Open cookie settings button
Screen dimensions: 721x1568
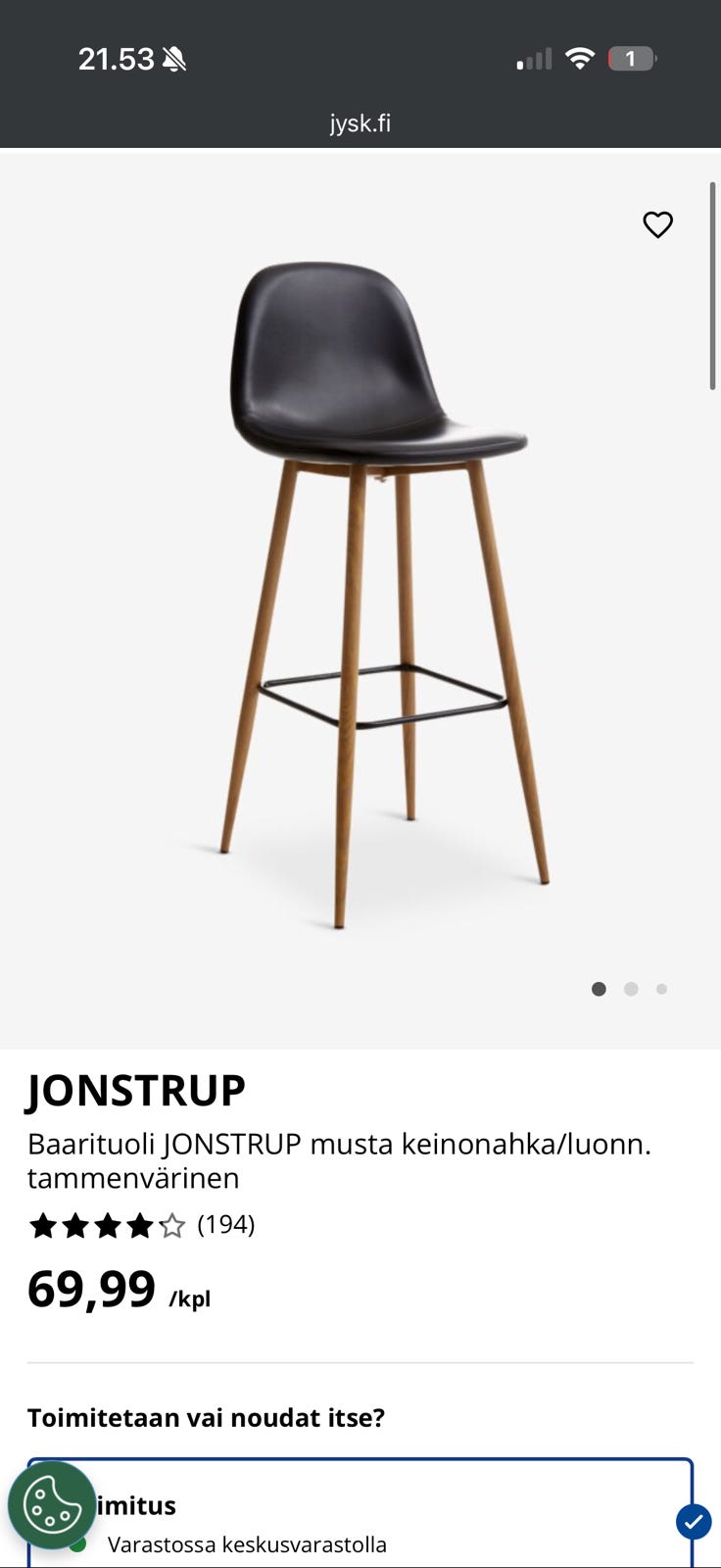51,1505
